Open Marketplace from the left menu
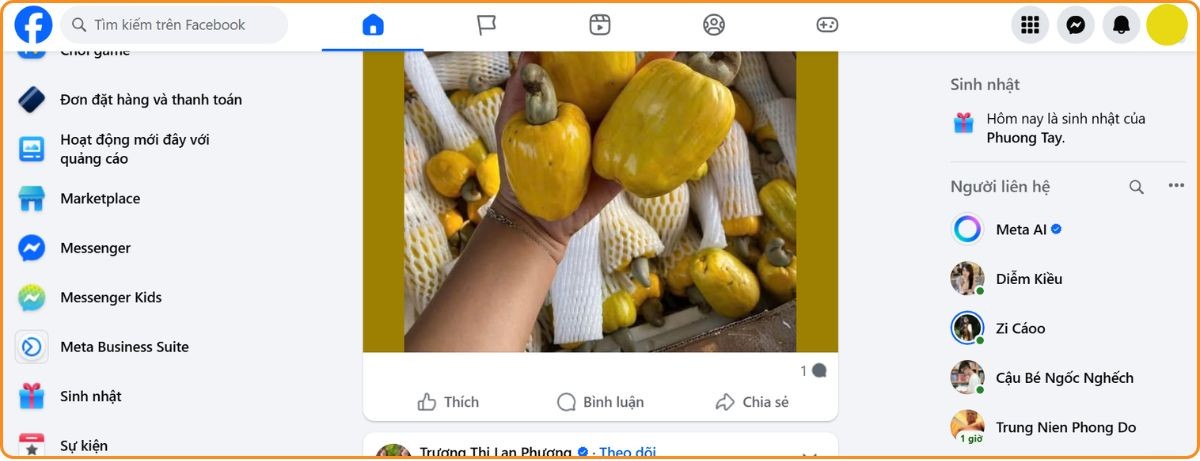Viewport: 1200px width, 461px height. 100,199
